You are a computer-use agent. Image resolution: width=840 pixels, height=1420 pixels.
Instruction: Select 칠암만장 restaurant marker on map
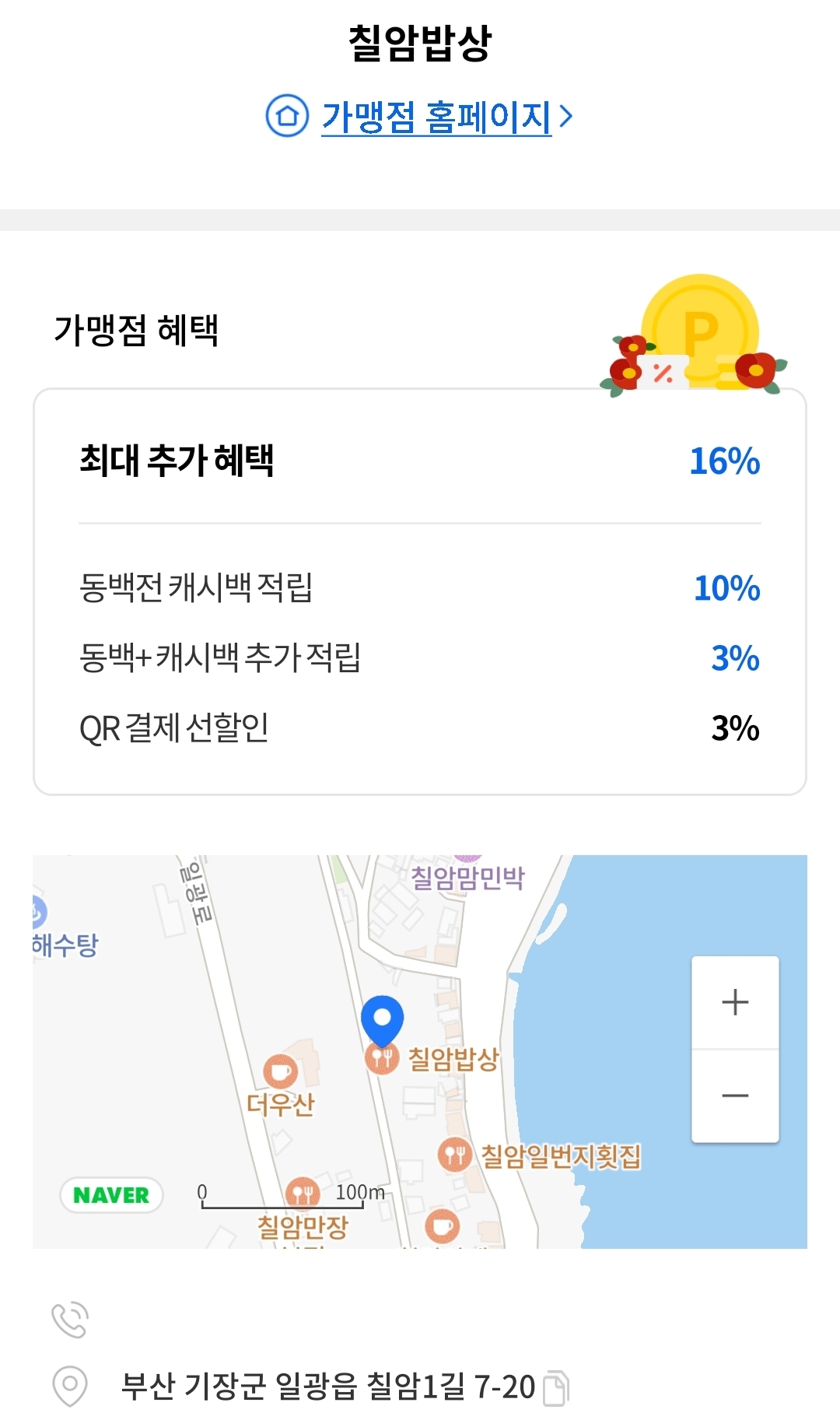[303, 1194]
